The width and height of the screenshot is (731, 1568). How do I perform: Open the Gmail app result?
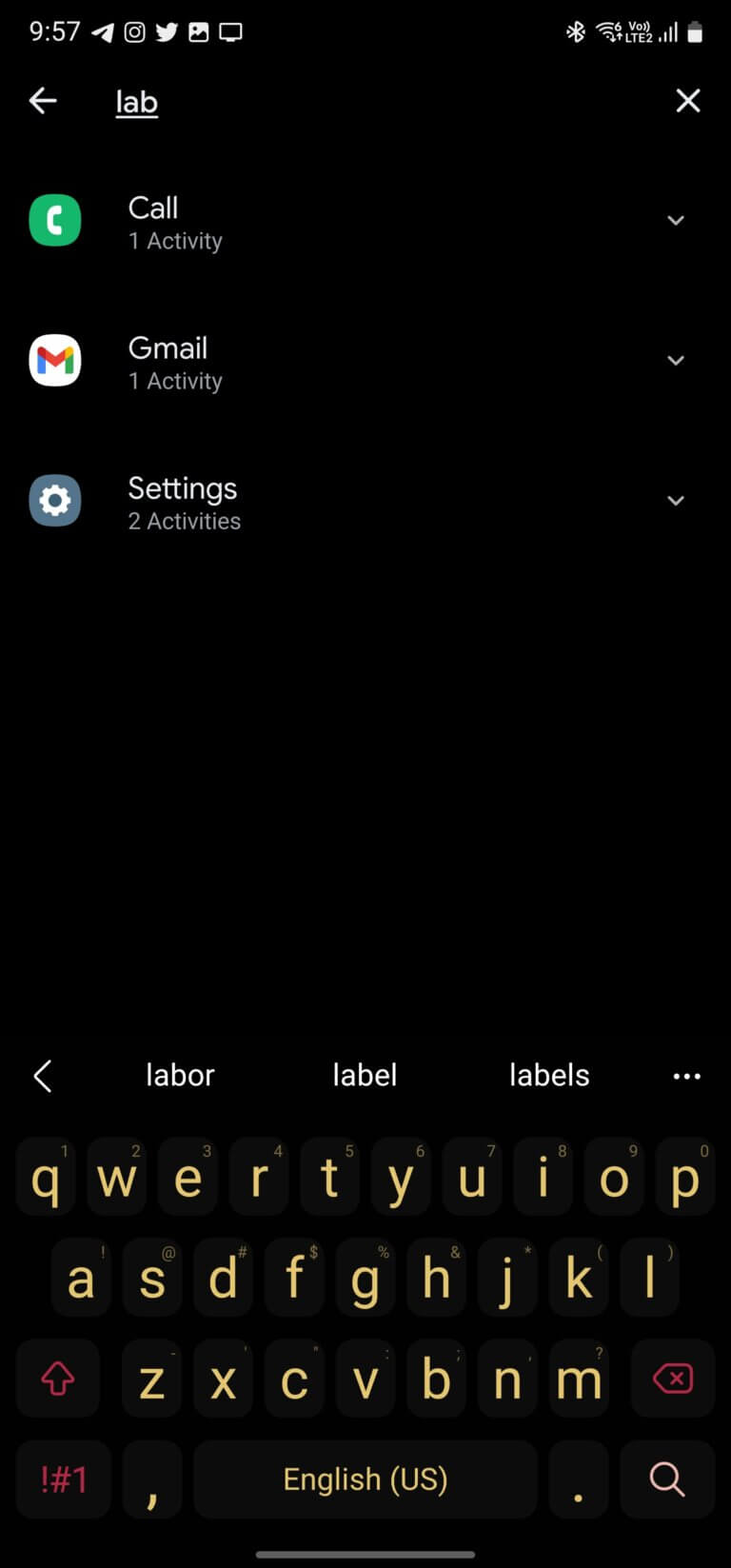tap(175, 362)
